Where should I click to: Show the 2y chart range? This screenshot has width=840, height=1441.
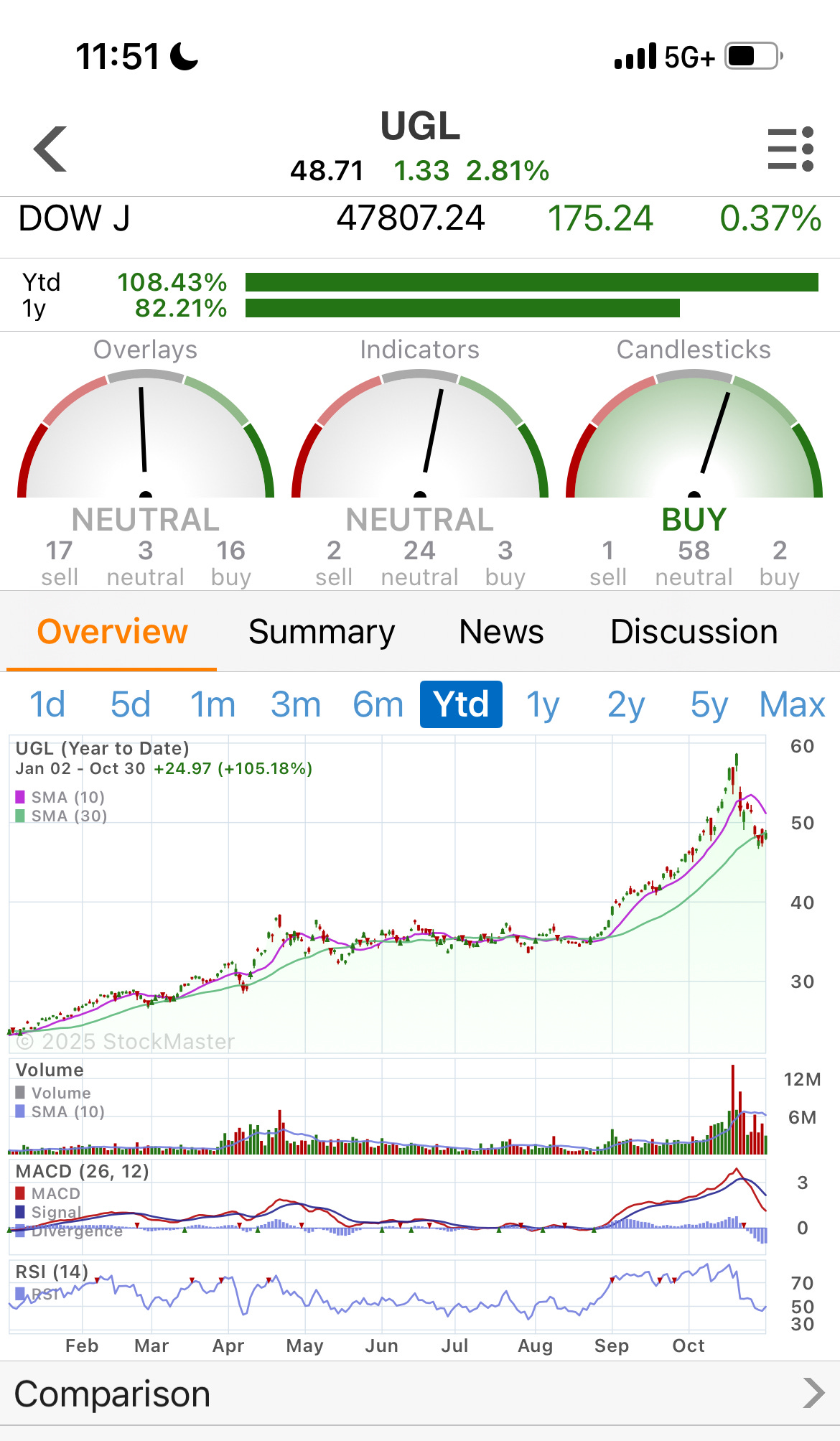[x=626, y=704]
